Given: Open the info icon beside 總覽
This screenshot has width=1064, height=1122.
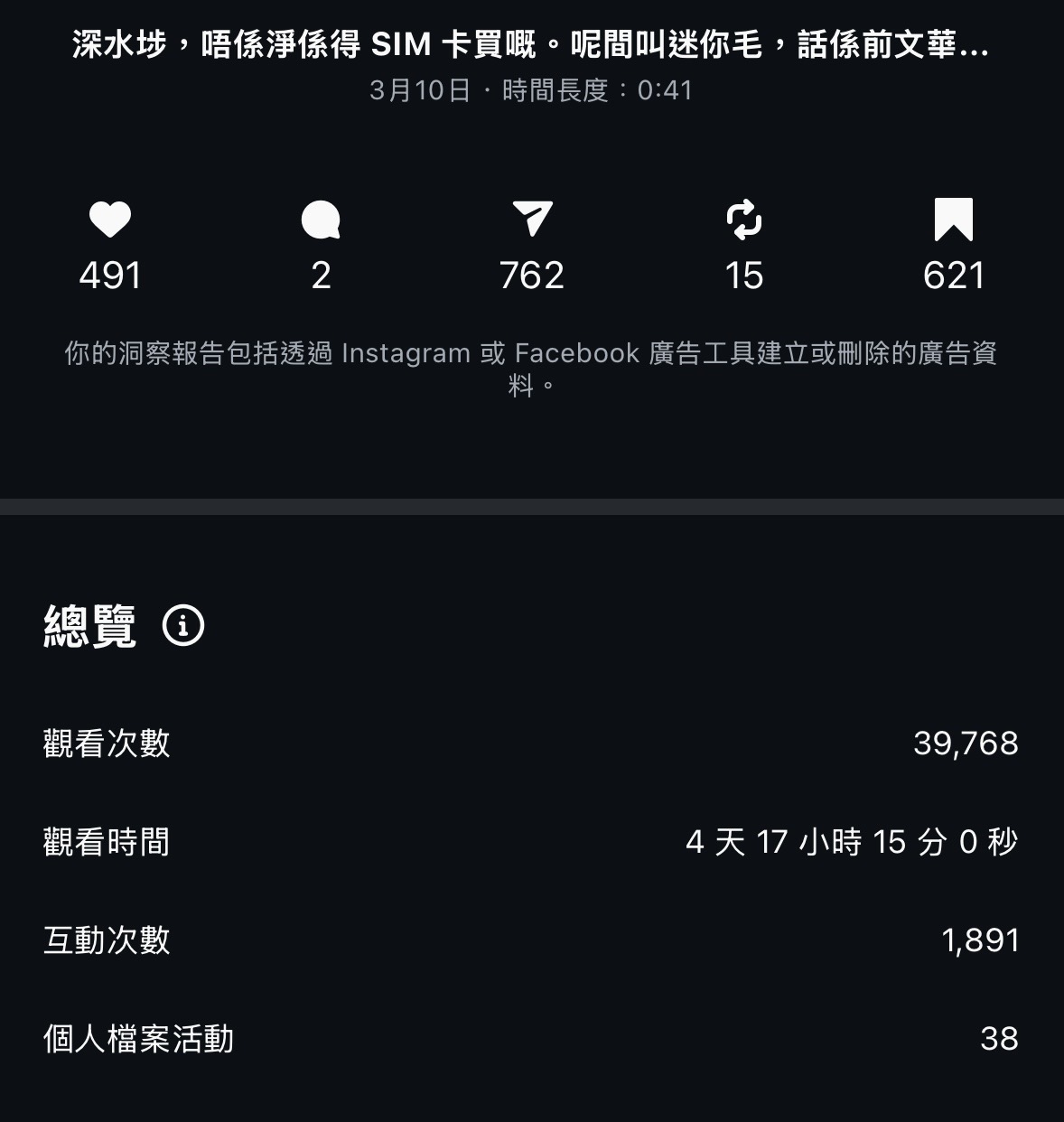Looking at the screenshot, I should pyautogui.click(x=183, y=625).
